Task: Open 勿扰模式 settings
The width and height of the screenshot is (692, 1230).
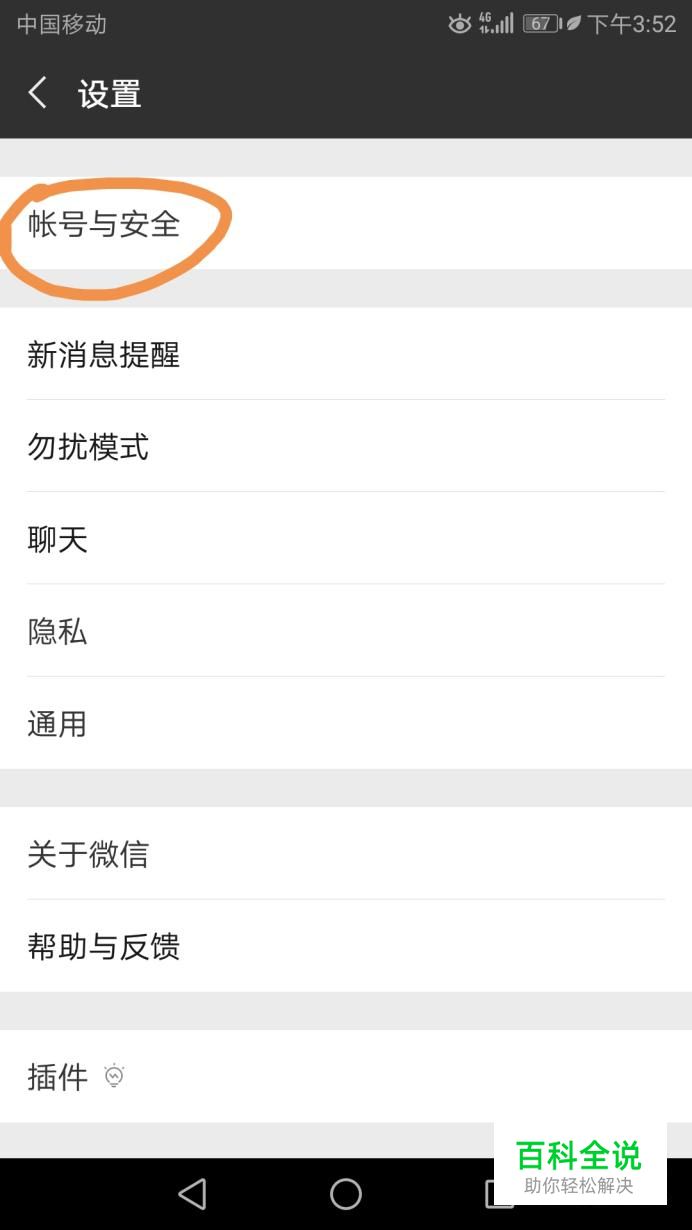Action: [x=88, y=446]
